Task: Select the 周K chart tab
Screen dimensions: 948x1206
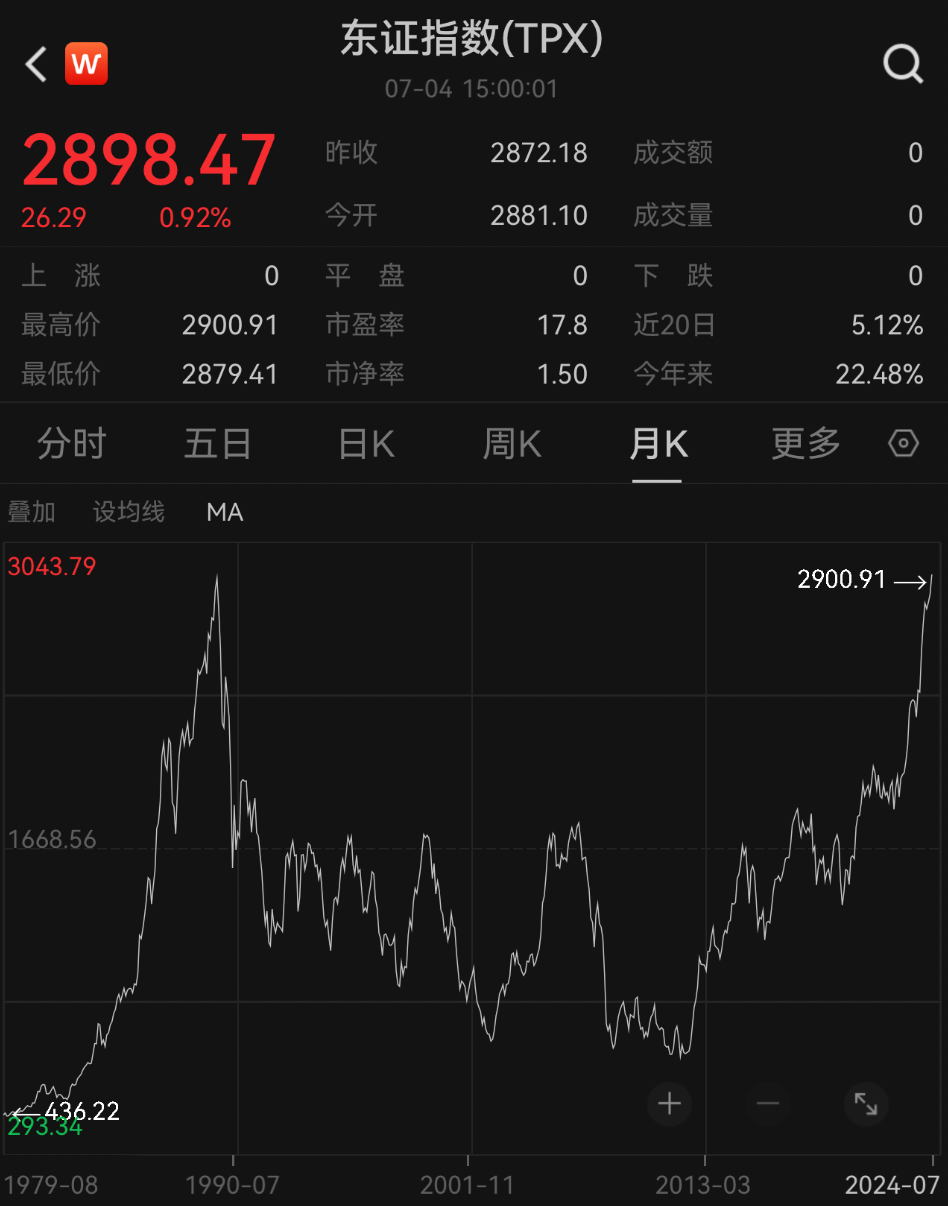Action: 512,444
